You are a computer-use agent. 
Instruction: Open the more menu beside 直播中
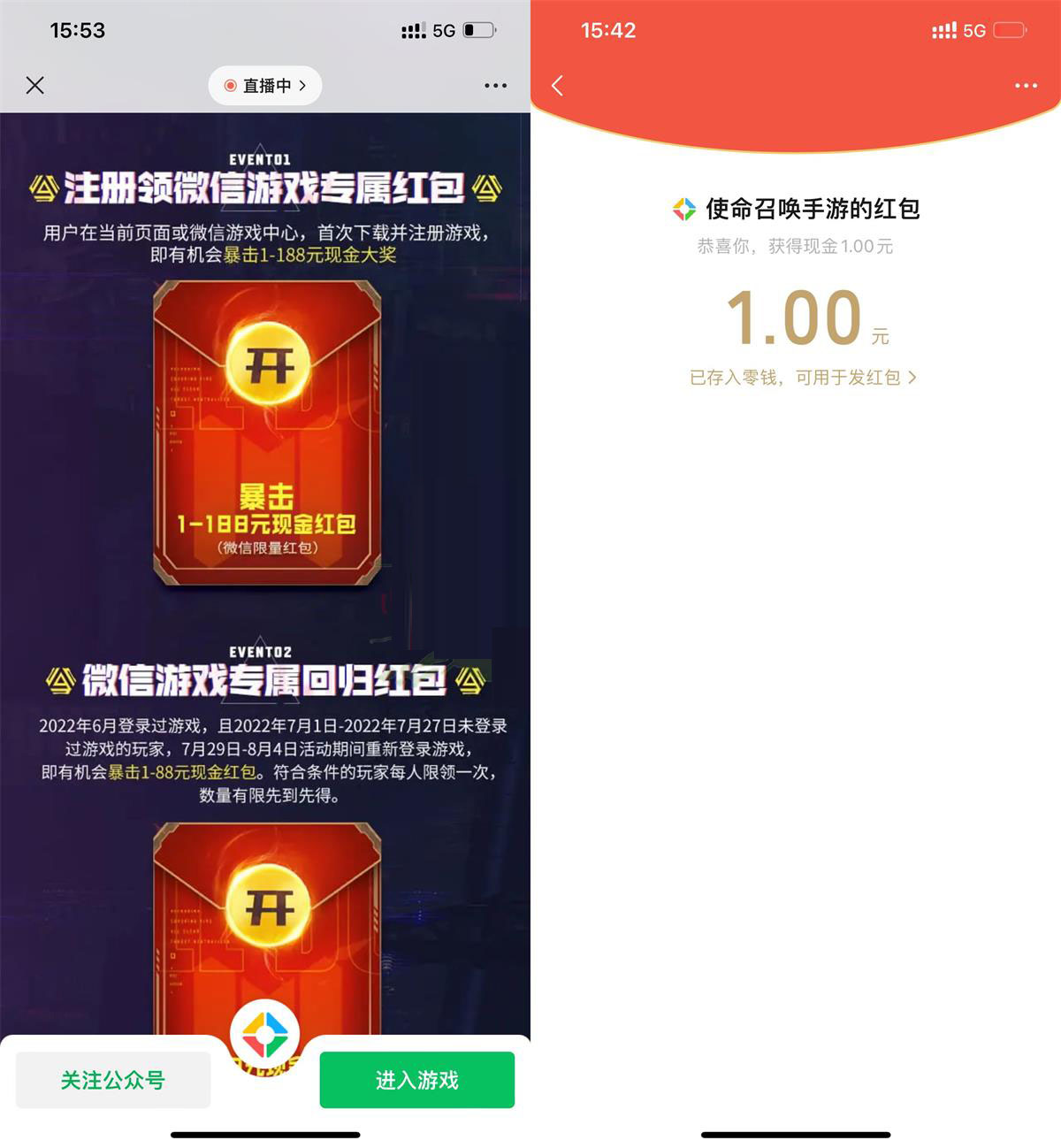[x=495, y=86]
